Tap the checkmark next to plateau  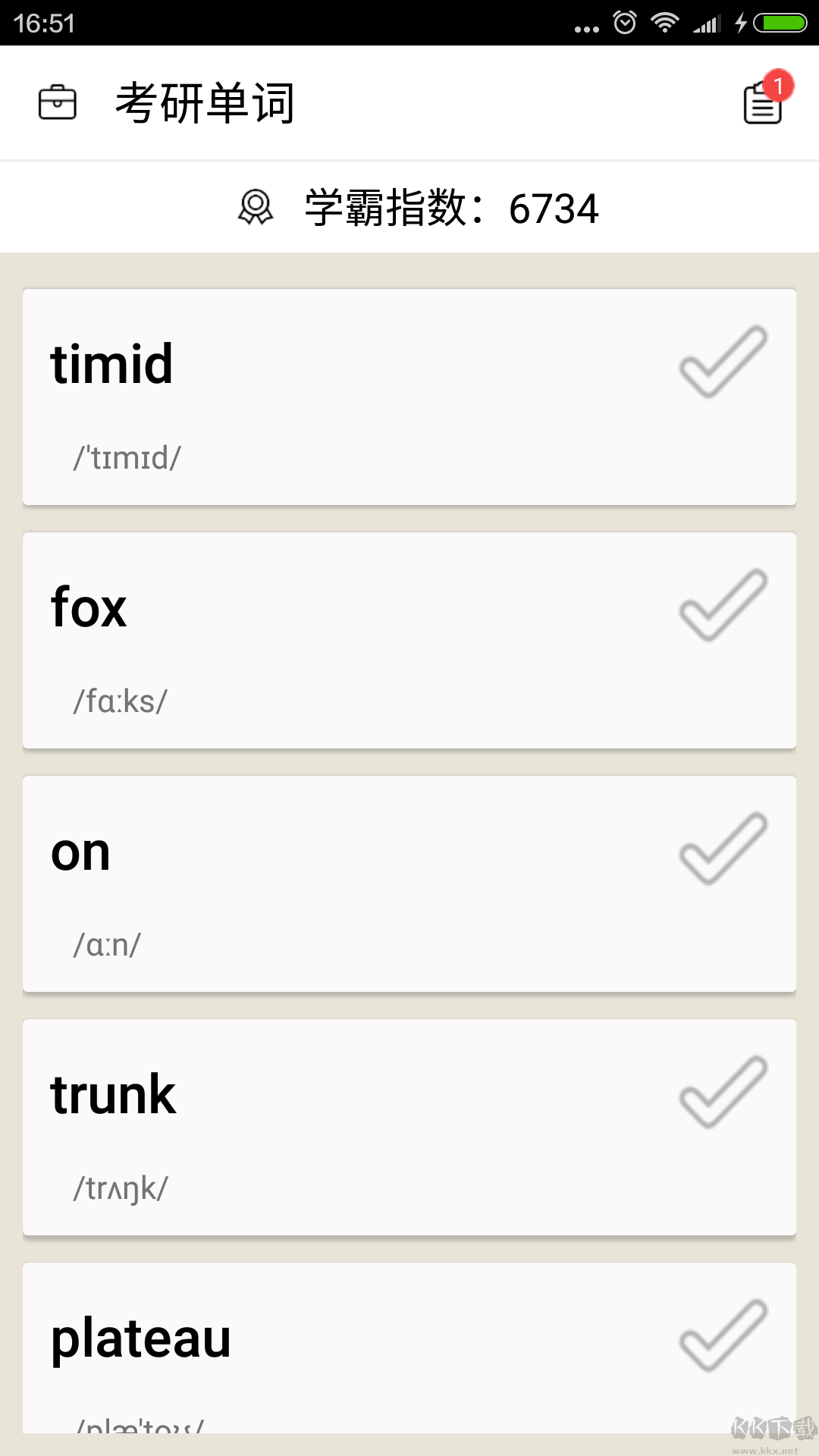pos(723,1336)
